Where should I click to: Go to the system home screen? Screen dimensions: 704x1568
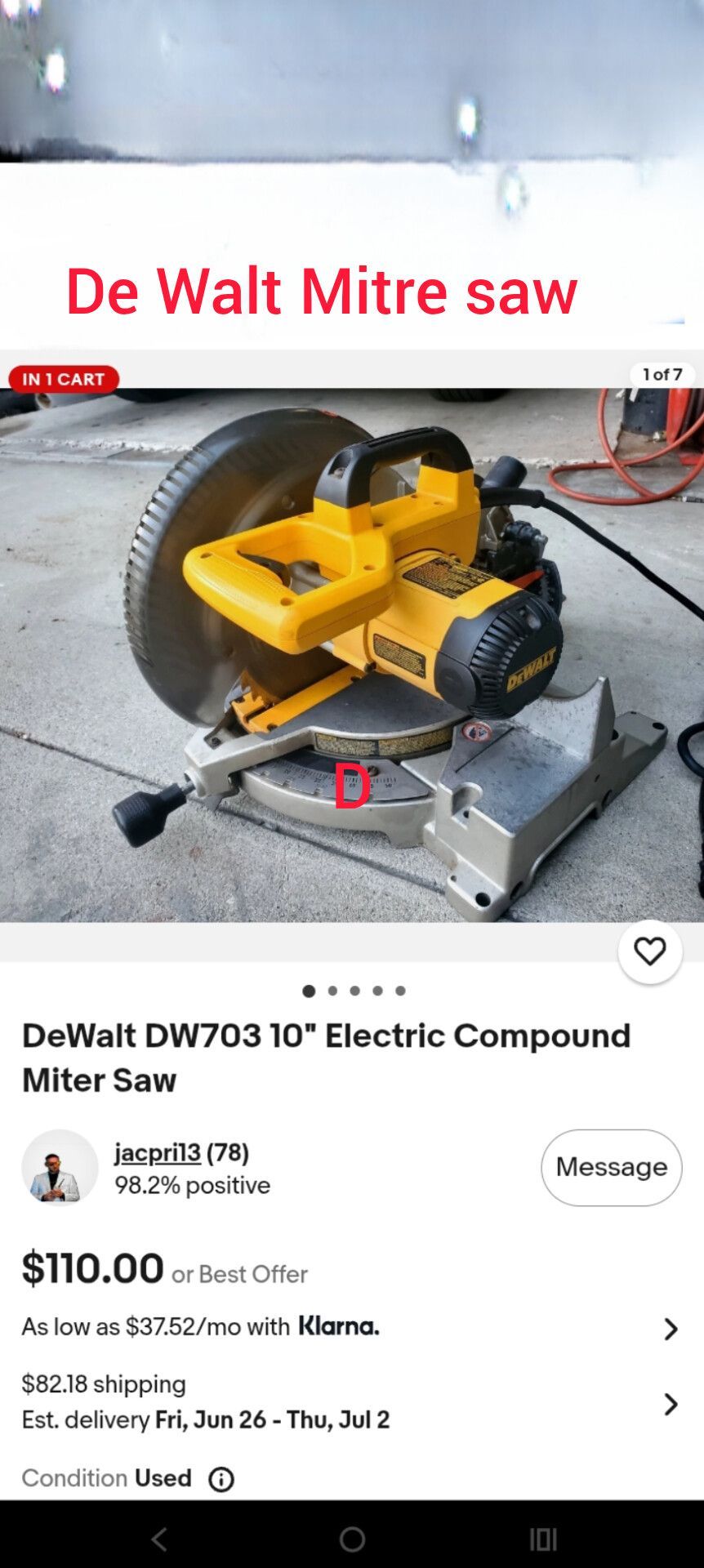pos(352,1539)
